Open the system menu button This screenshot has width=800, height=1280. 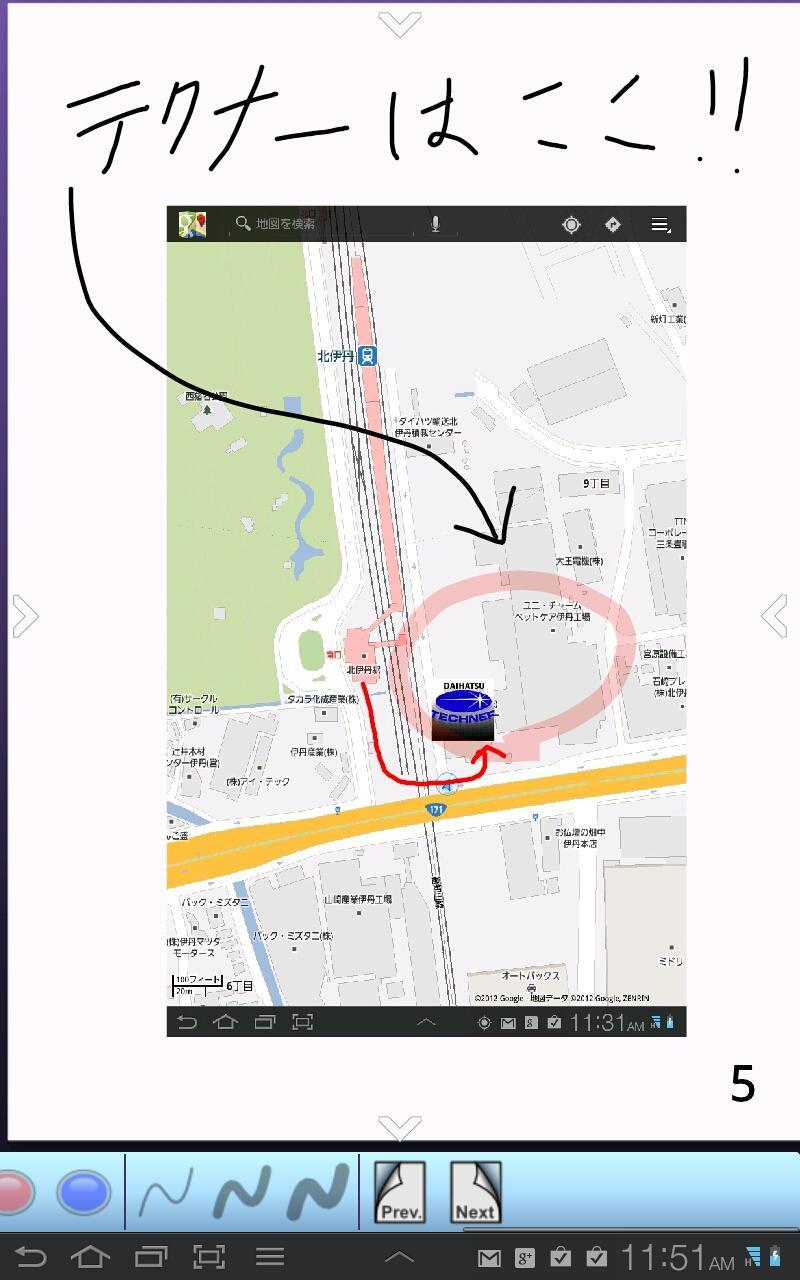click(x=270, y=1256)
